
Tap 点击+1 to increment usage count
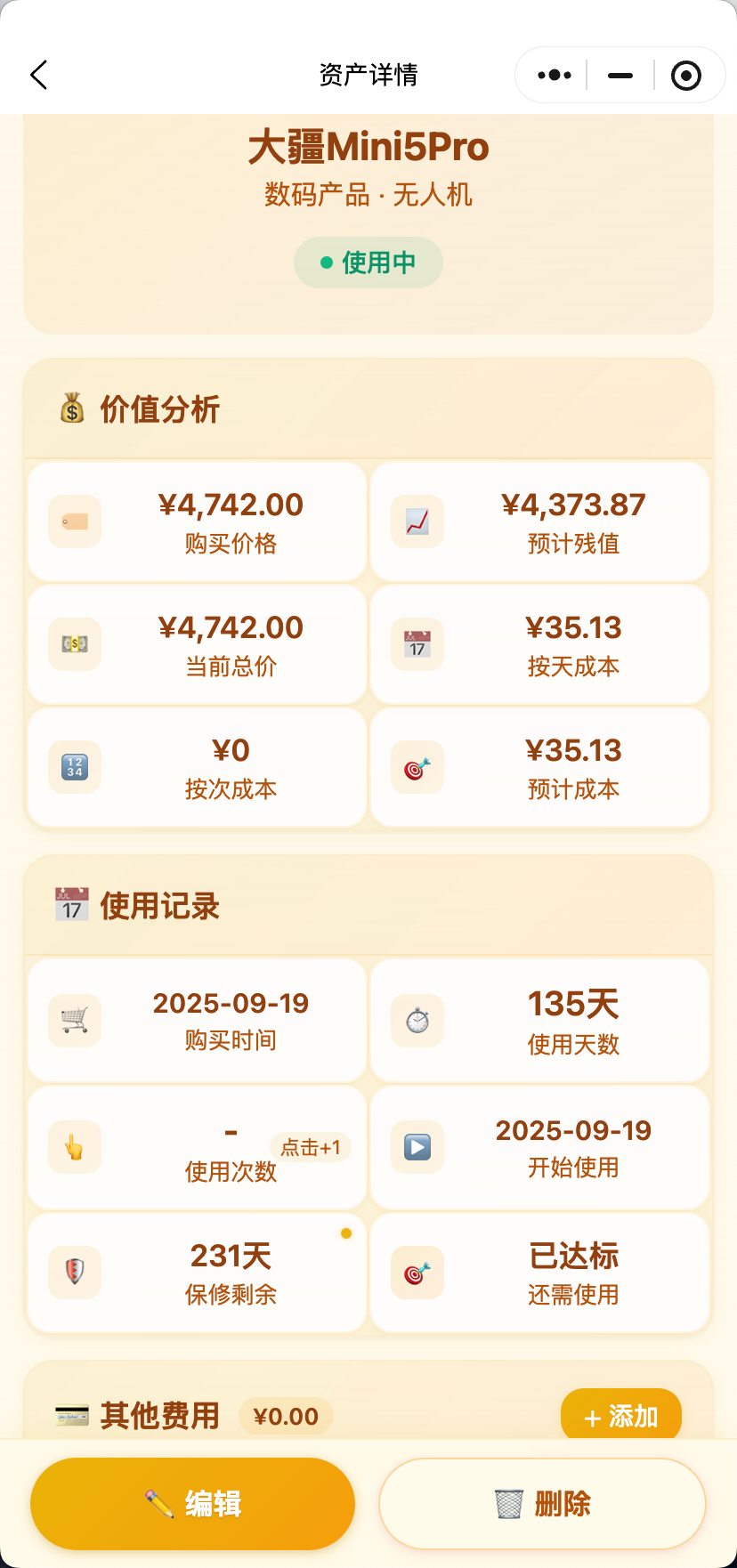pyautogui.click(x=309, y=1147)
